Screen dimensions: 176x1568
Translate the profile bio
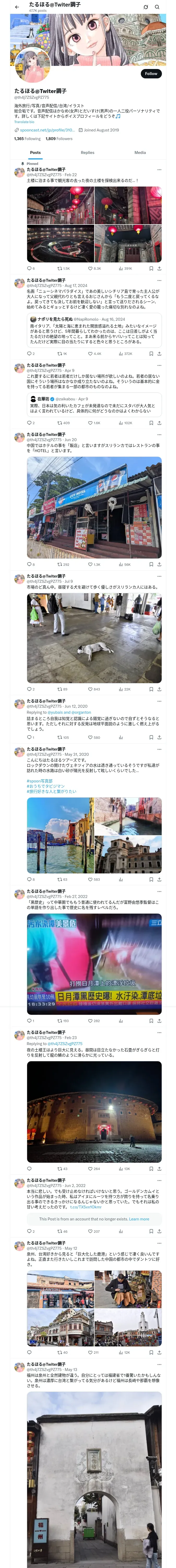[24, 122]
